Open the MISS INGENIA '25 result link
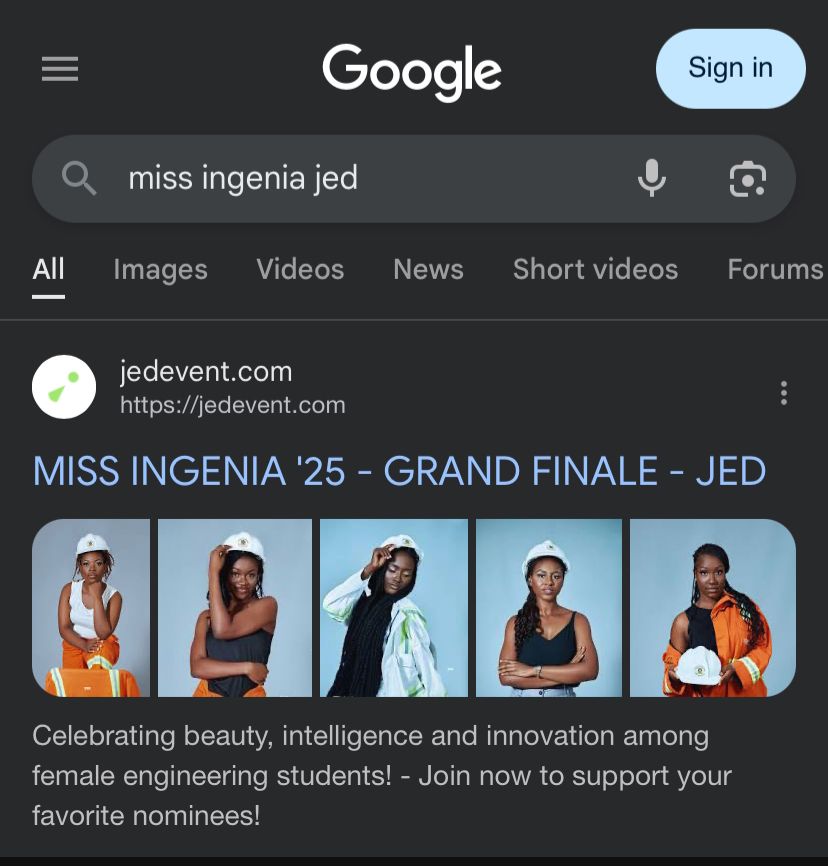Image resolution: width=828 pixels, height=866 pixels. click(x=399, y=471)
